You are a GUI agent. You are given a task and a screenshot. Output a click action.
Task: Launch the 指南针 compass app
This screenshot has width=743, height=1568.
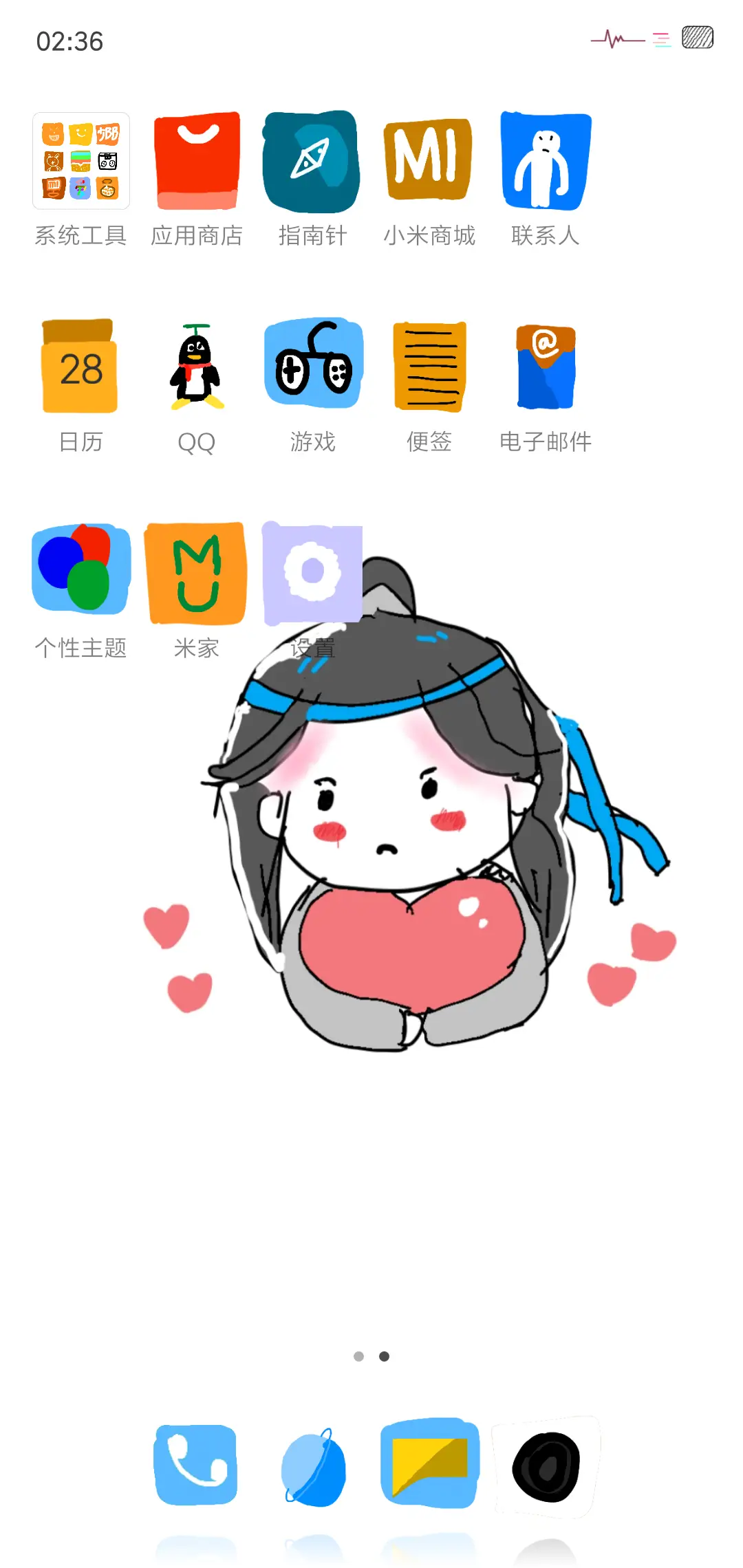311,162
